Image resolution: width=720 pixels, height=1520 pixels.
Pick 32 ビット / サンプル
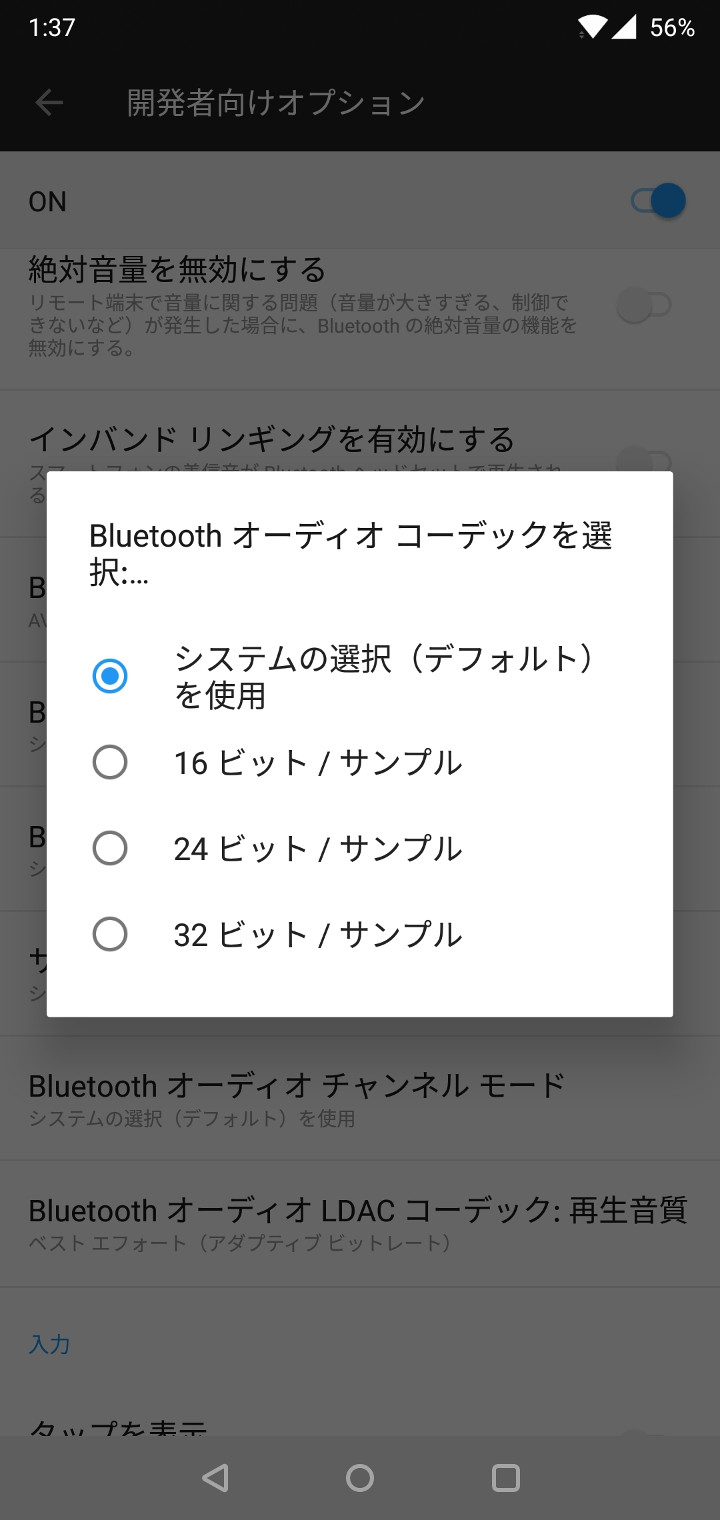pos(110,935)
